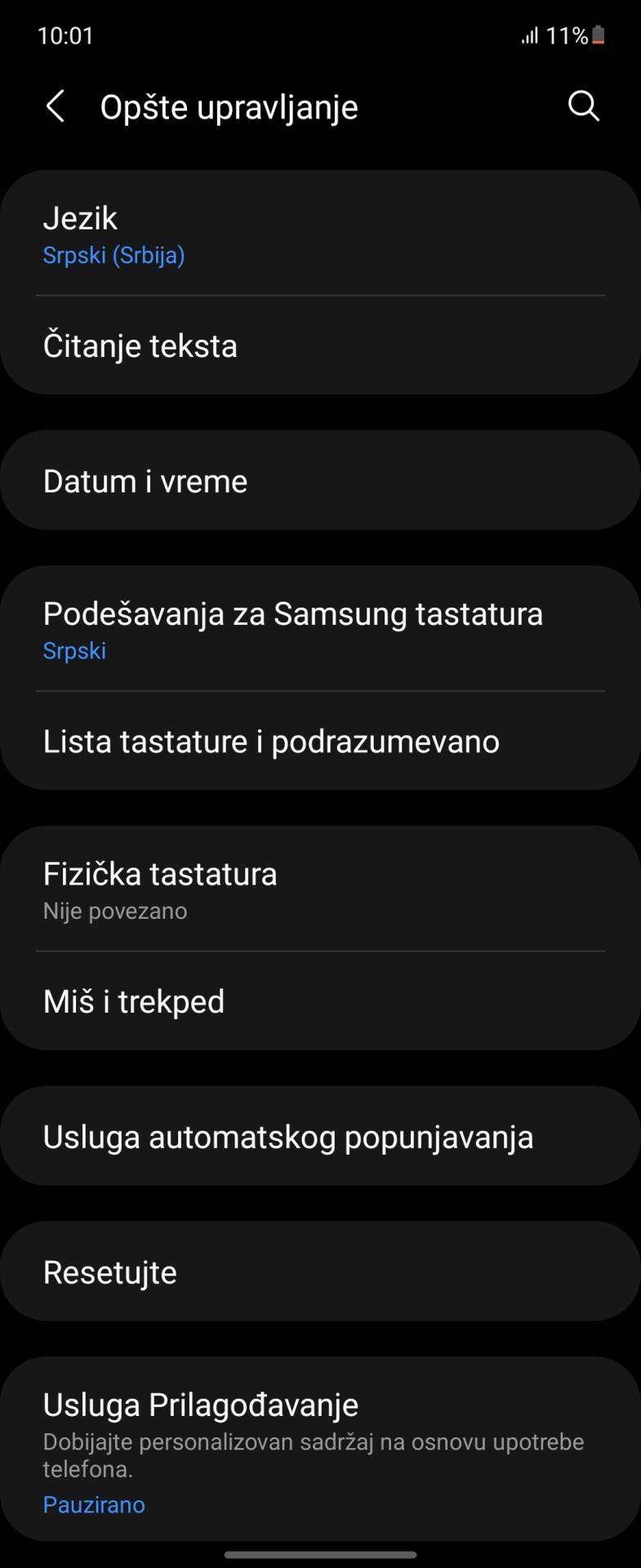Tap Srpski (Srbija) under Jezik
641x1568 pixels.
[x=114, y=255]
